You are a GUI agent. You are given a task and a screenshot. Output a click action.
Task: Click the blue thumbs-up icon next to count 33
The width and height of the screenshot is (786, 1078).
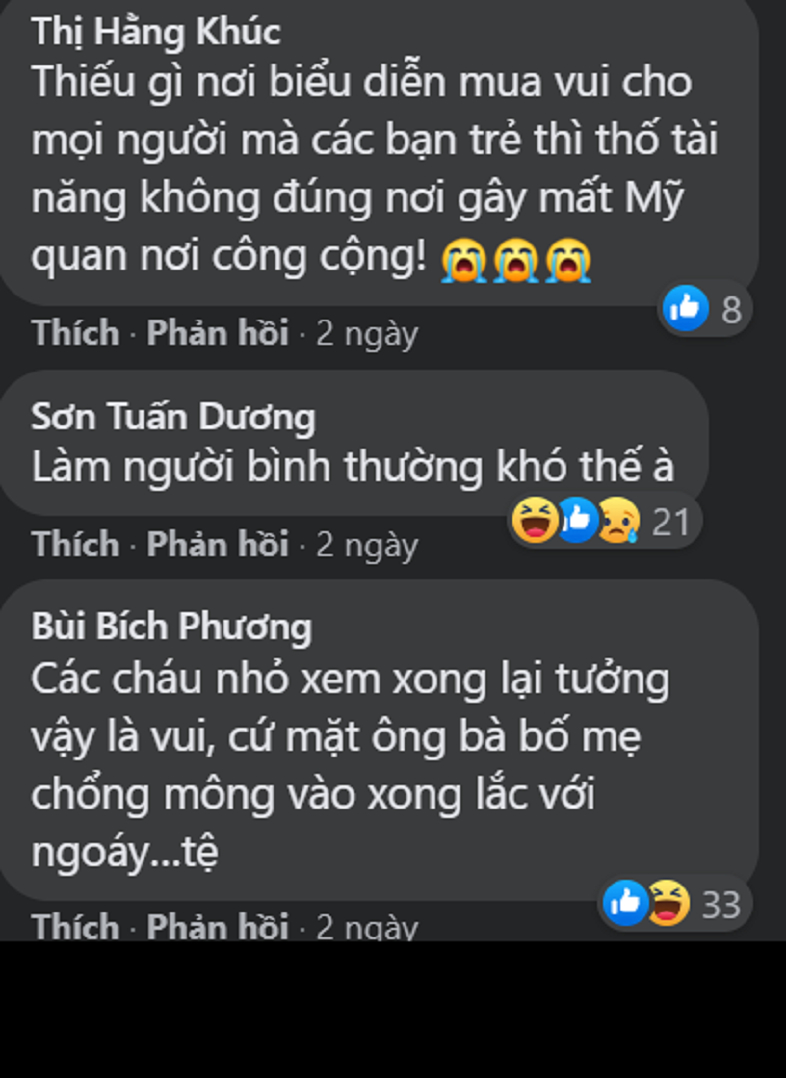tap(623, 903)
